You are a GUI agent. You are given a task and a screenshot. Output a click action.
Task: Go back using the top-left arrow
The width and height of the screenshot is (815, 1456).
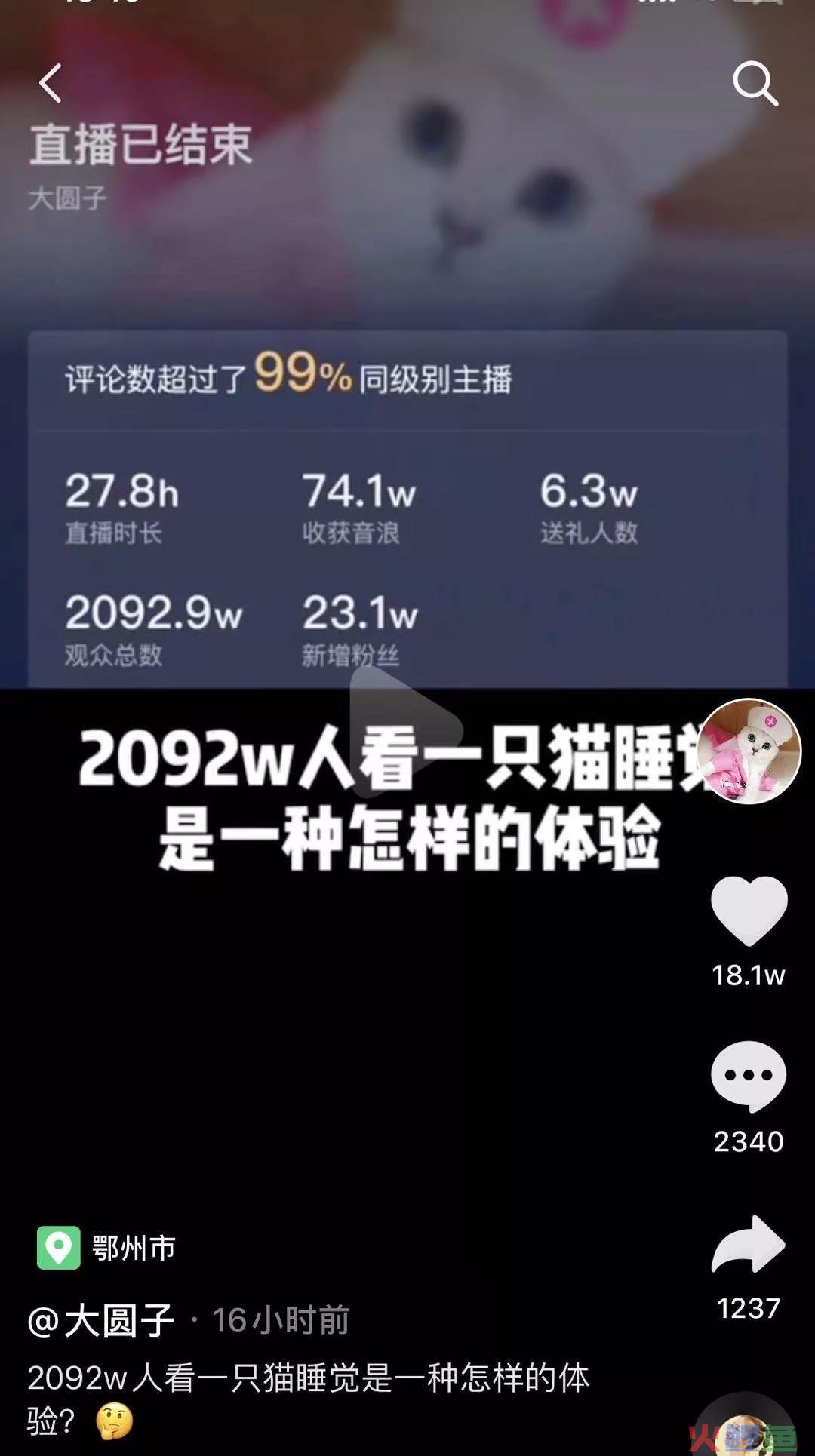coord(50,83)
